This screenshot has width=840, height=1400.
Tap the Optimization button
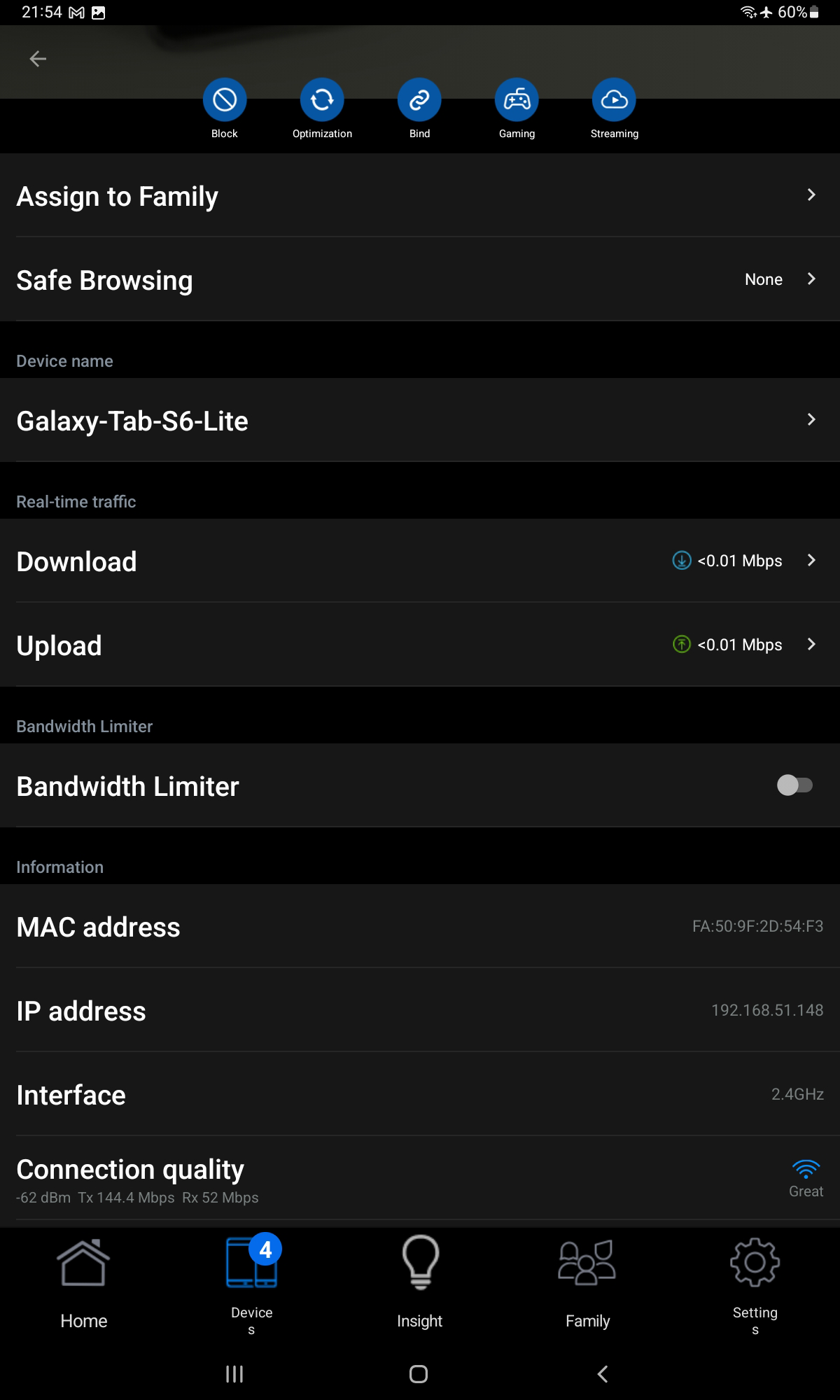pyautogui.click(x=322, y=100)
